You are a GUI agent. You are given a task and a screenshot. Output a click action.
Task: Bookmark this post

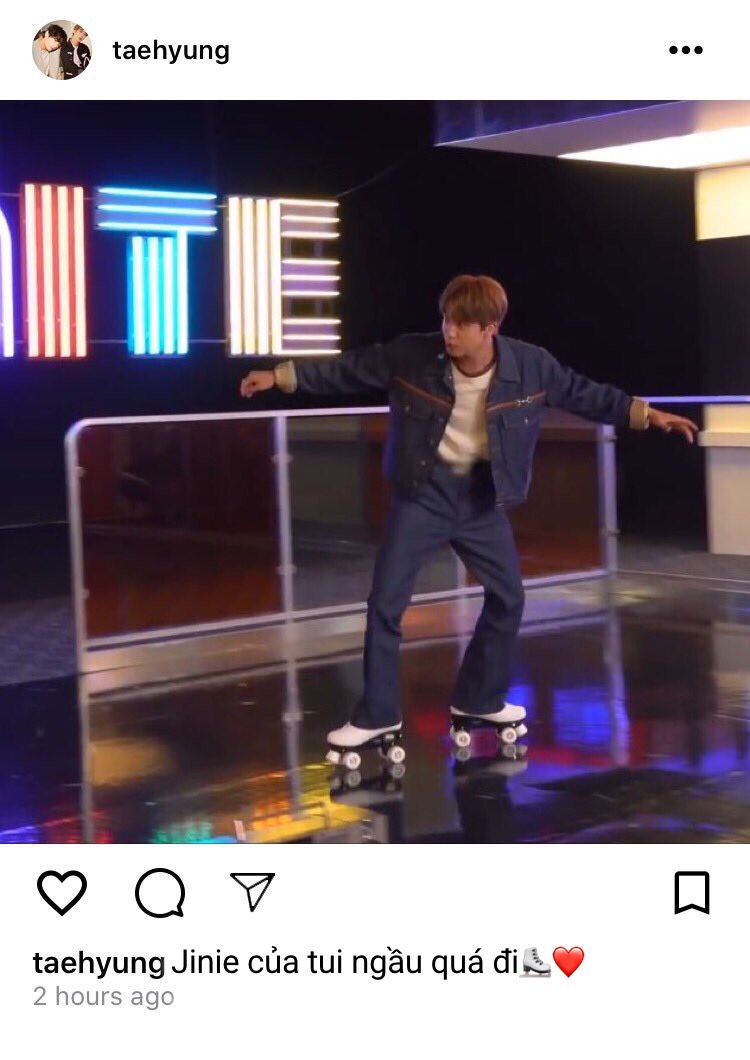tap(692, 892)
